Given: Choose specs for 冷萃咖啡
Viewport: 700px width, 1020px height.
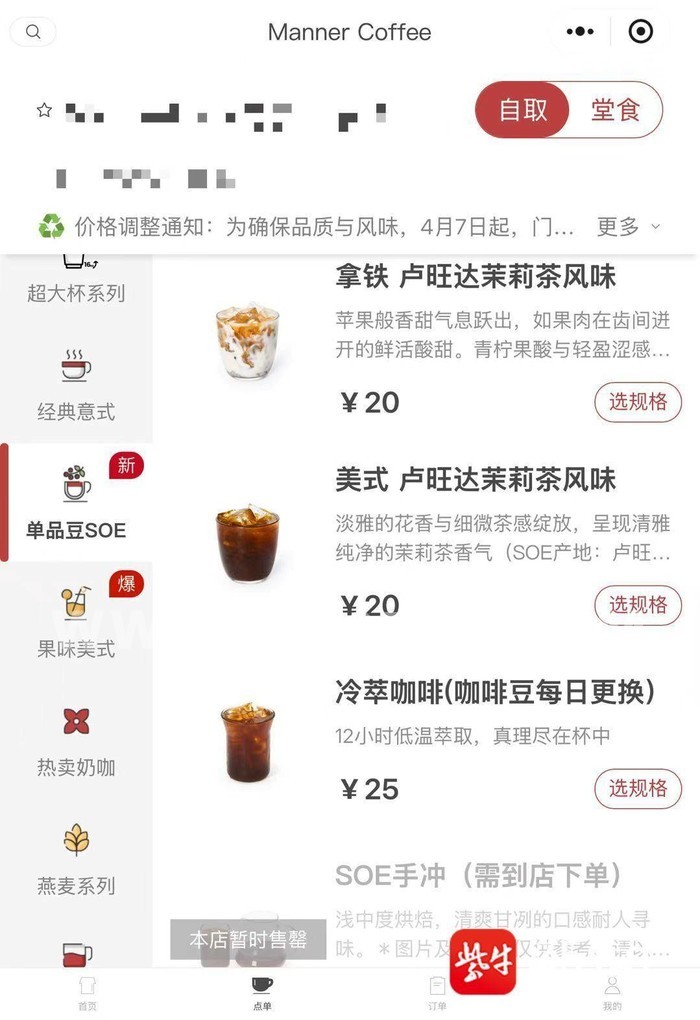Looking at the screenshot, I should [638, 788].
